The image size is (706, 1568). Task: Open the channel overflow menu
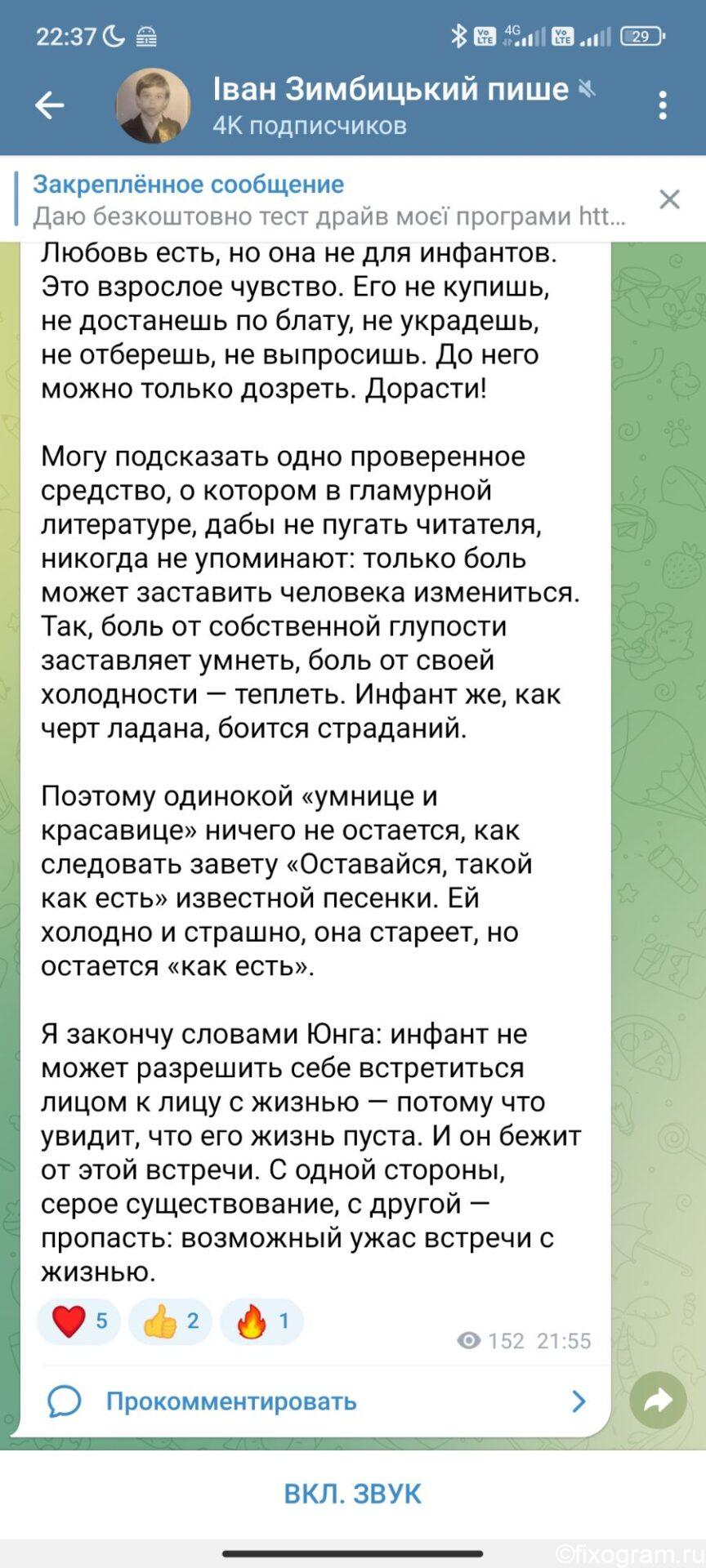pyautogui.click(x=663, y=105)
